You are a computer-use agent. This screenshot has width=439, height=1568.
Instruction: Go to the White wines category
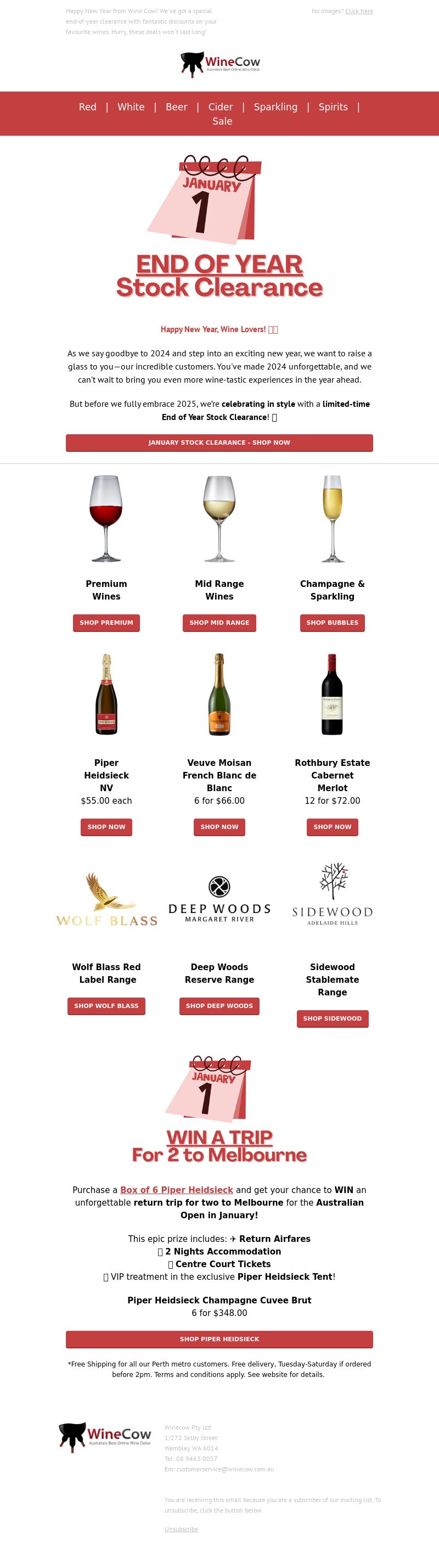131,107
